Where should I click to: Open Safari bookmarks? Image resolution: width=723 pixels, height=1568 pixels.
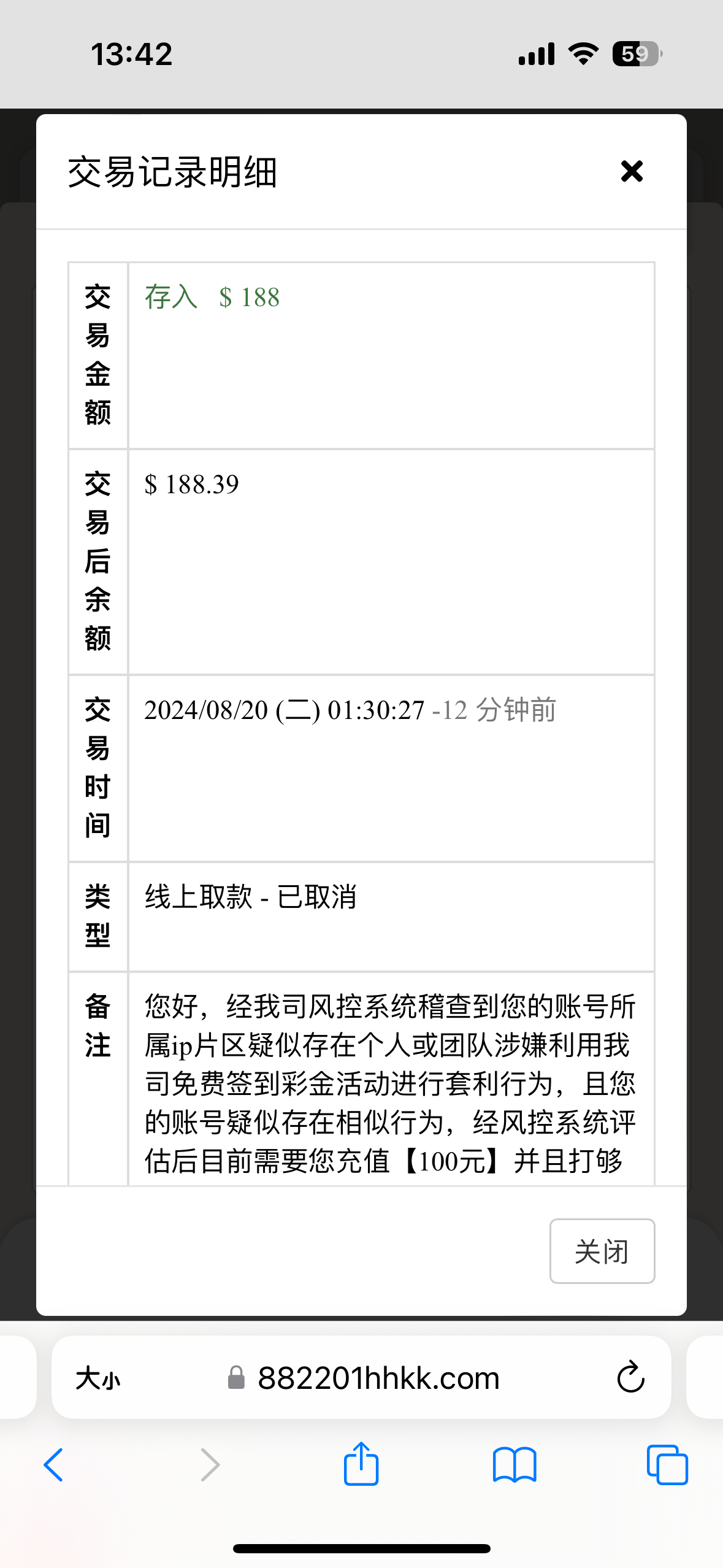coord(515,1465)
